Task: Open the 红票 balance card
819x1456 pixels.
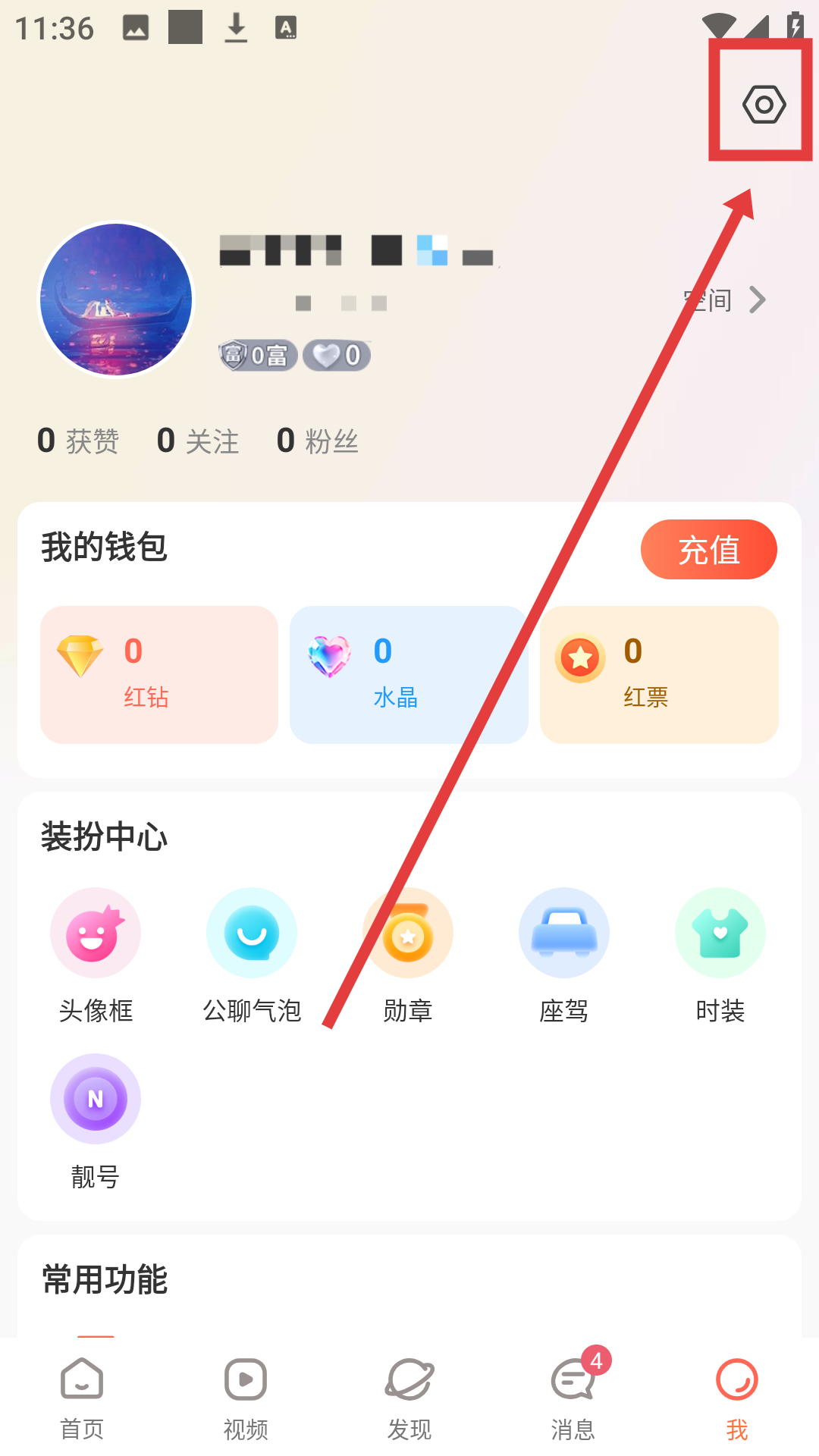Action: click(x=658, y=674)
